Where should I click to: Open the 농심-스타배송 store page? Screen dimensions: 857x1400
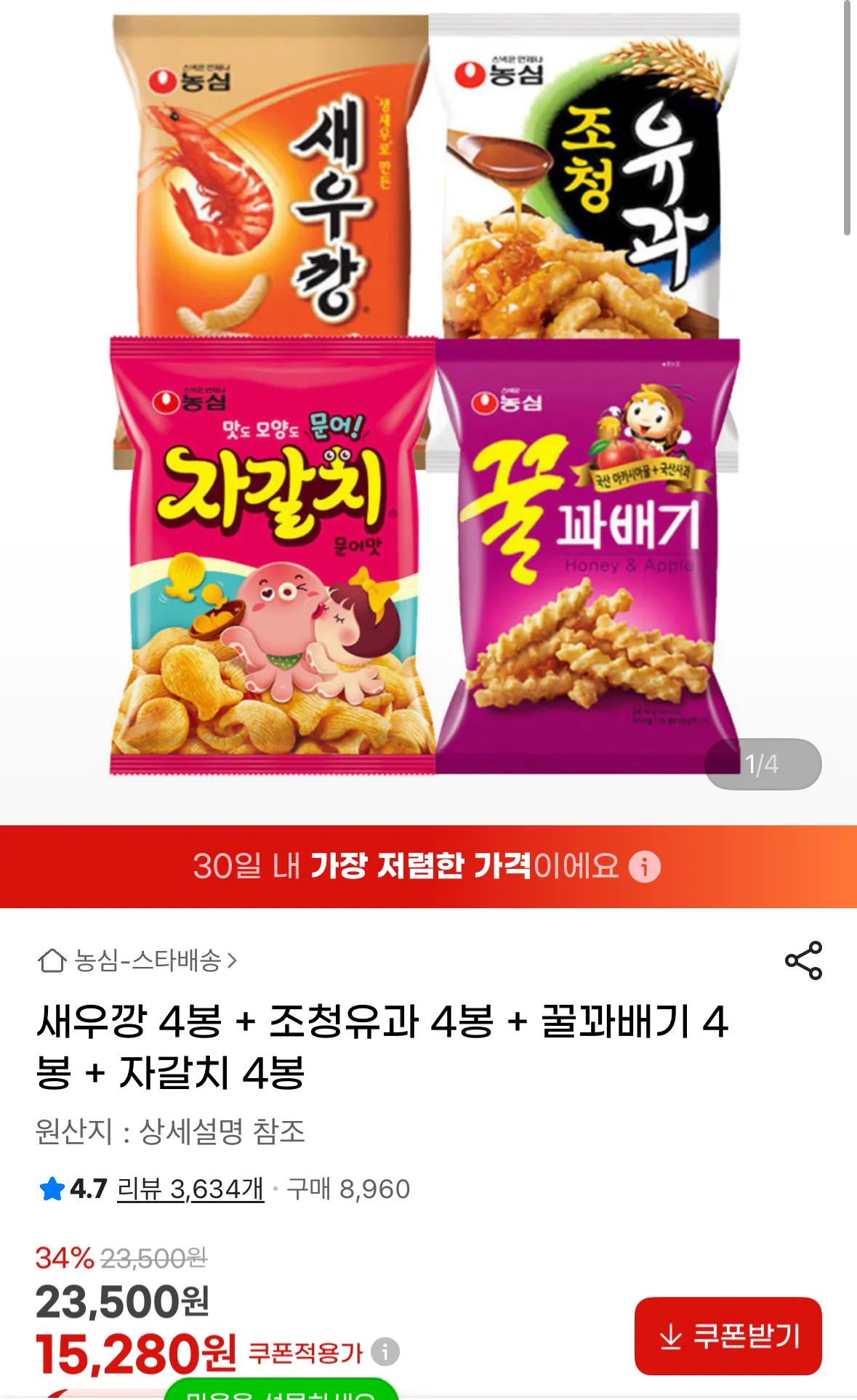click(138, 960)
